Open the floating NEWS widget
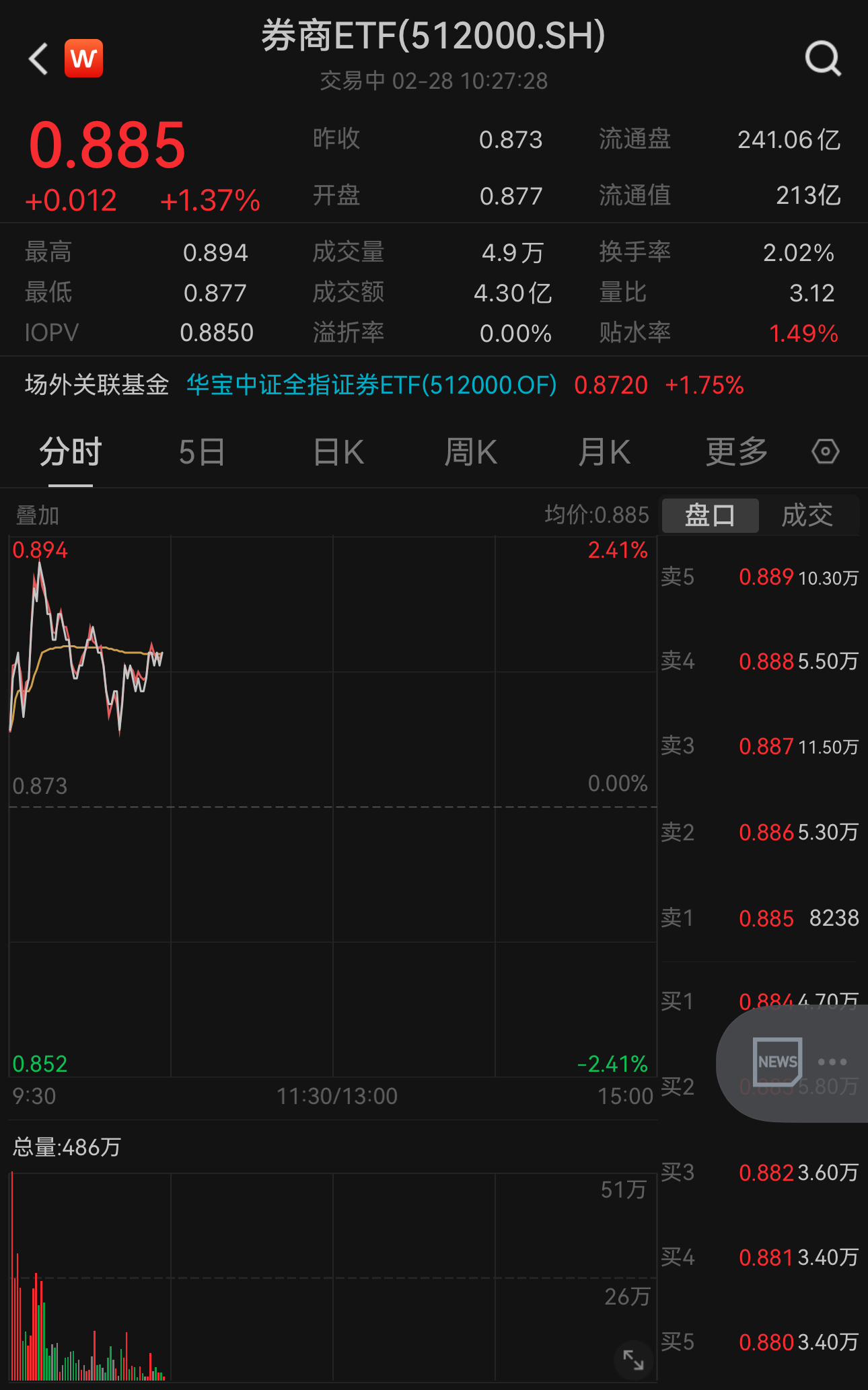 click(778, 1061)
